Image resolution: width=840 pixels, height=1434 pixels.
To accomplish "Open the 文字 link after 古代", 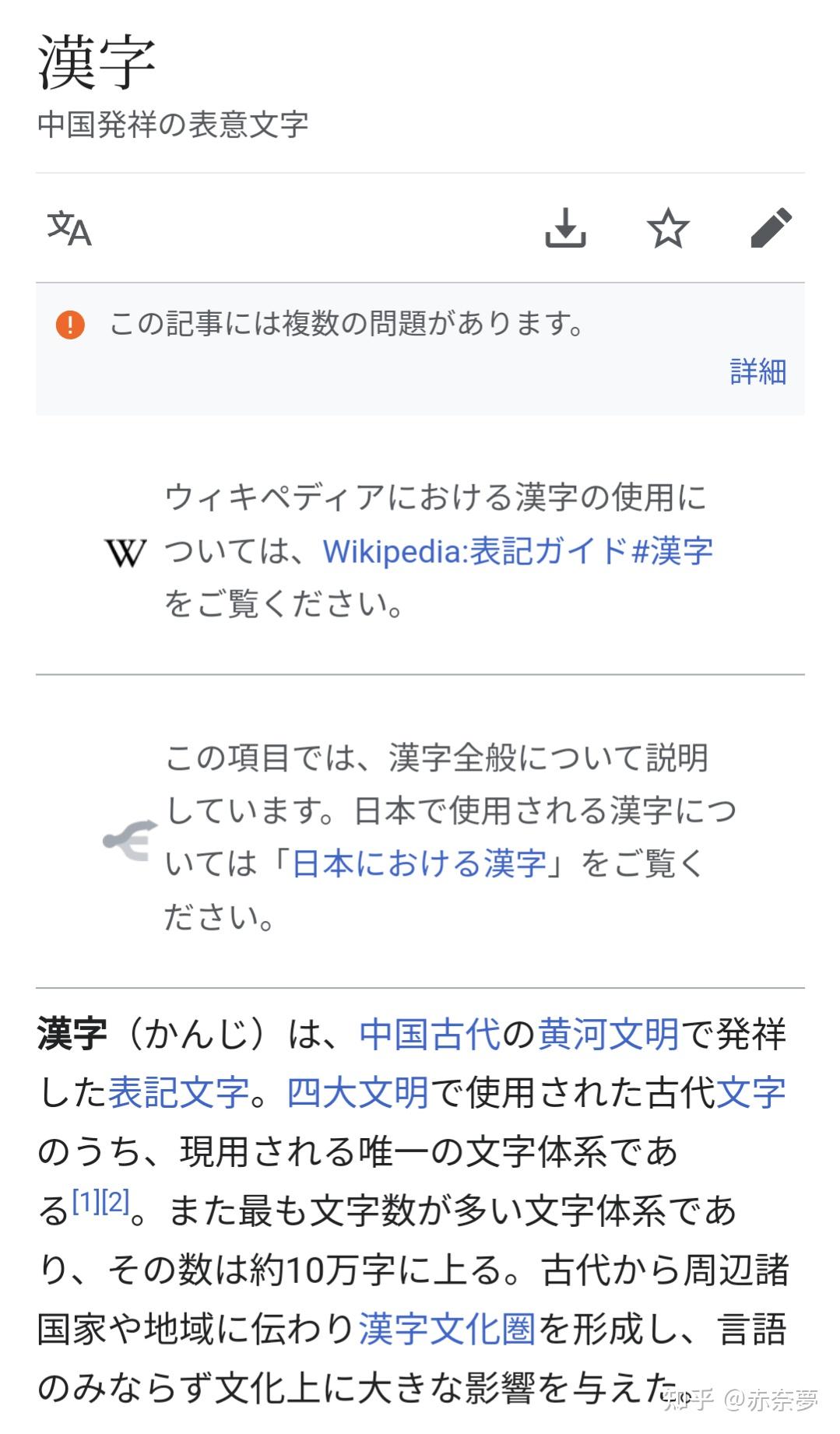I will click(750, 1092).
